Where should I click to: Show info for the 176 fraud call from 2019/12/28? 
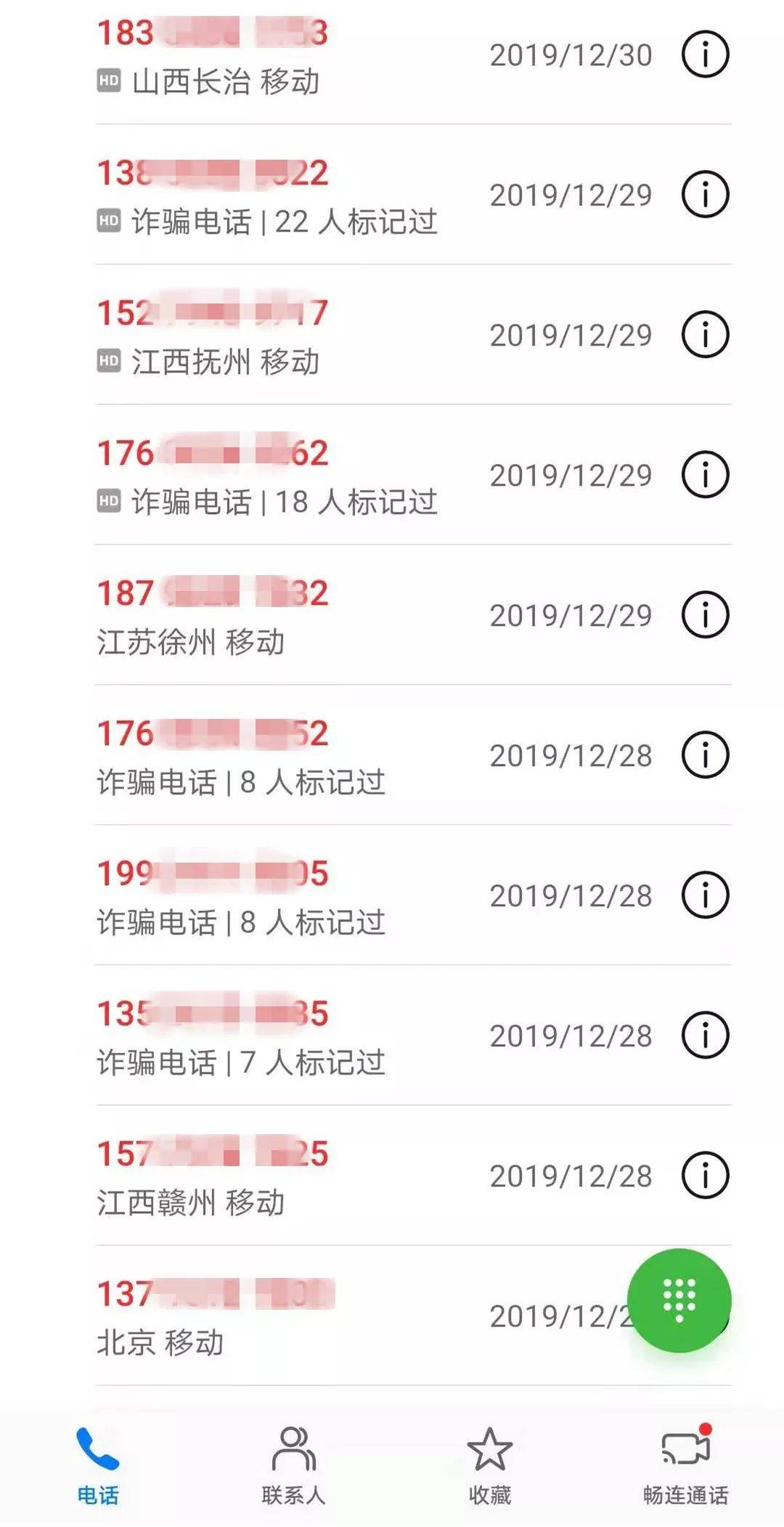(x=705, y=755)
